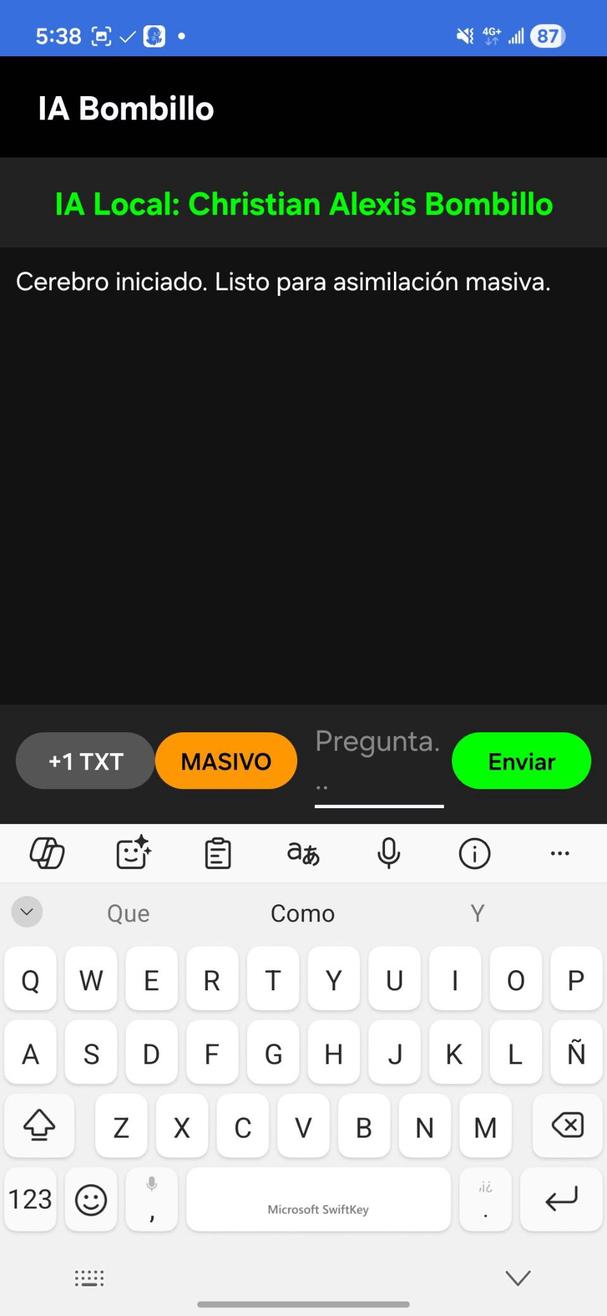Image resolution: width=607 pixels, height=1316 pixels.
Task: Switch to the 123 numeric keyboard
Action: click(x=30, y=1199)
